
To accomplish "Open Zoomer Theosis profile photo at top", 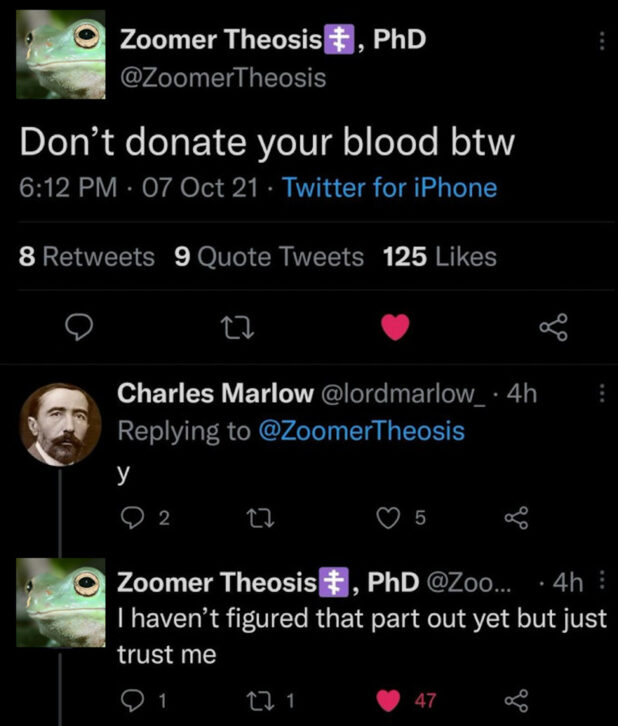I will (x=62, y=55).
